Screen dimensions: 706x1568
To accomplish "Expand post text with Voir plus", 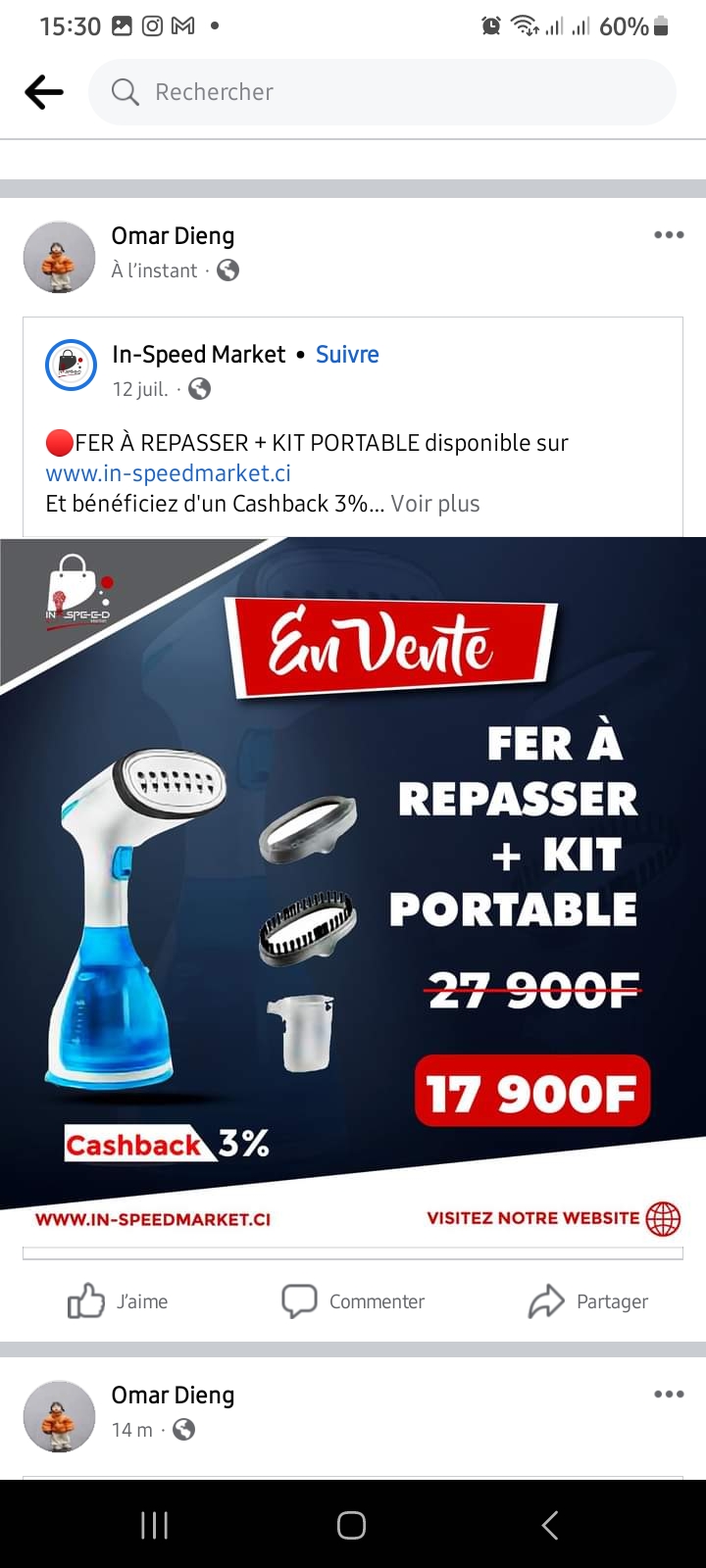I will (x=435, y=504).
